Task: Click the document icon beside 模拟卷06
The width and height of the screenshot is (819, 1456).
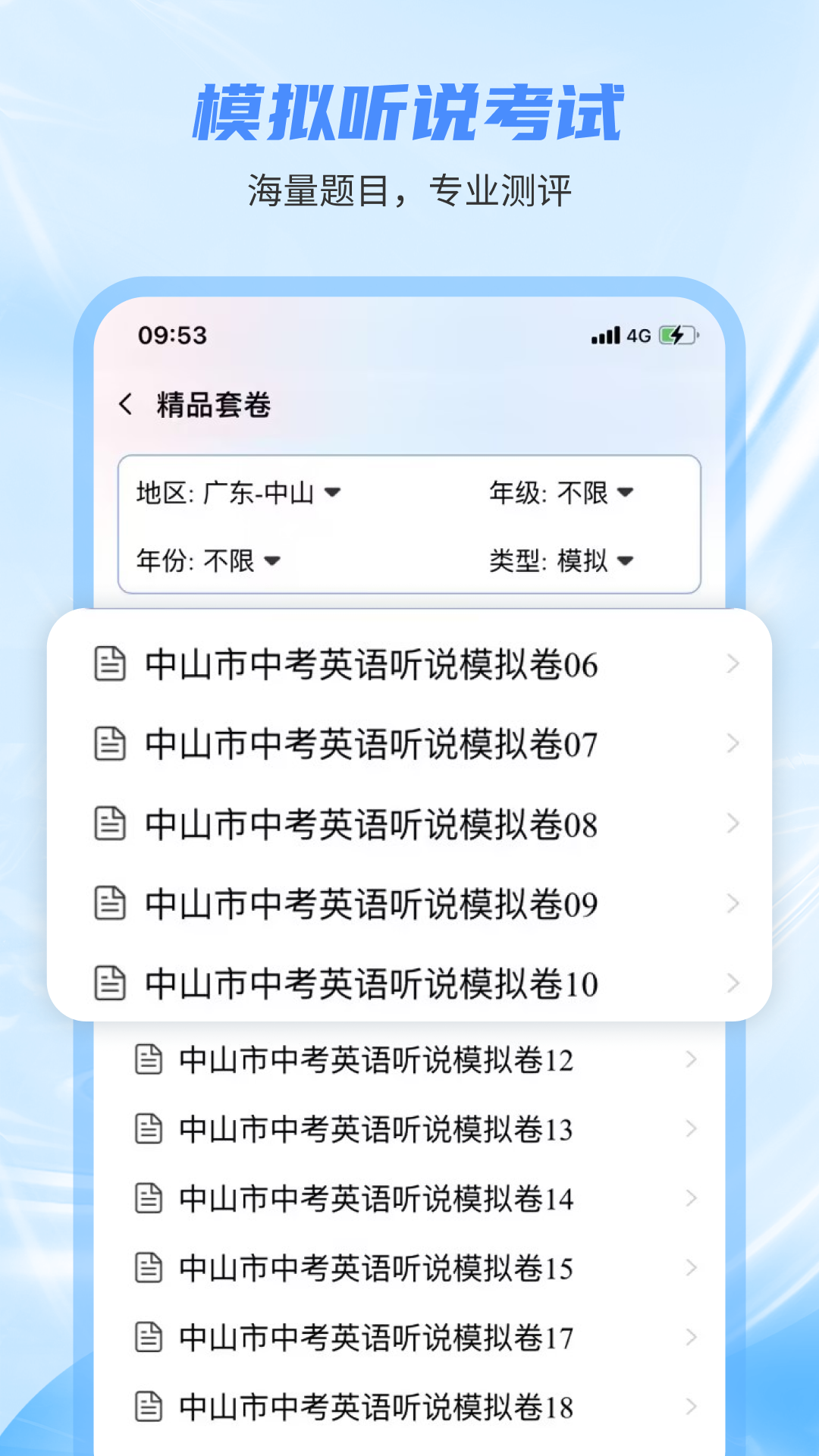Action: 108,664
